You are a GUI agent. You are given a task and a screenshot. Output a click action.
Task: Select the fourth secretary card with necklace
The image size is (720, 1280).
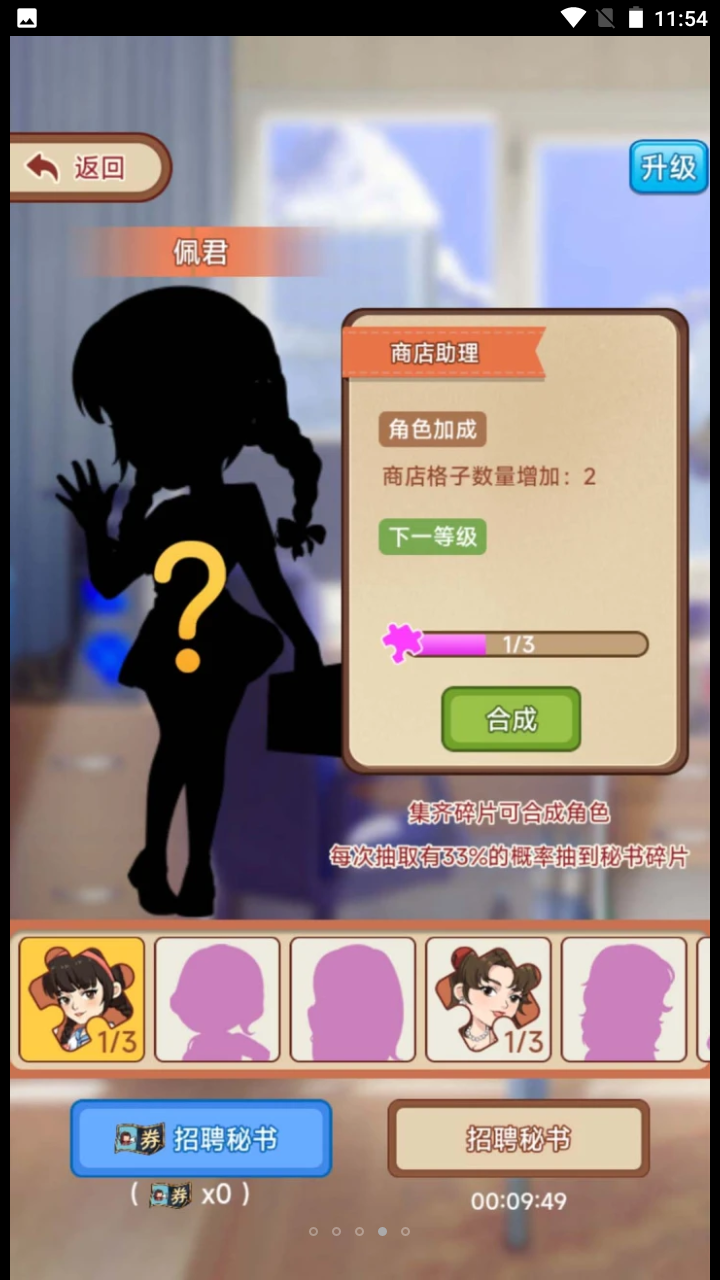click(488, 998)
